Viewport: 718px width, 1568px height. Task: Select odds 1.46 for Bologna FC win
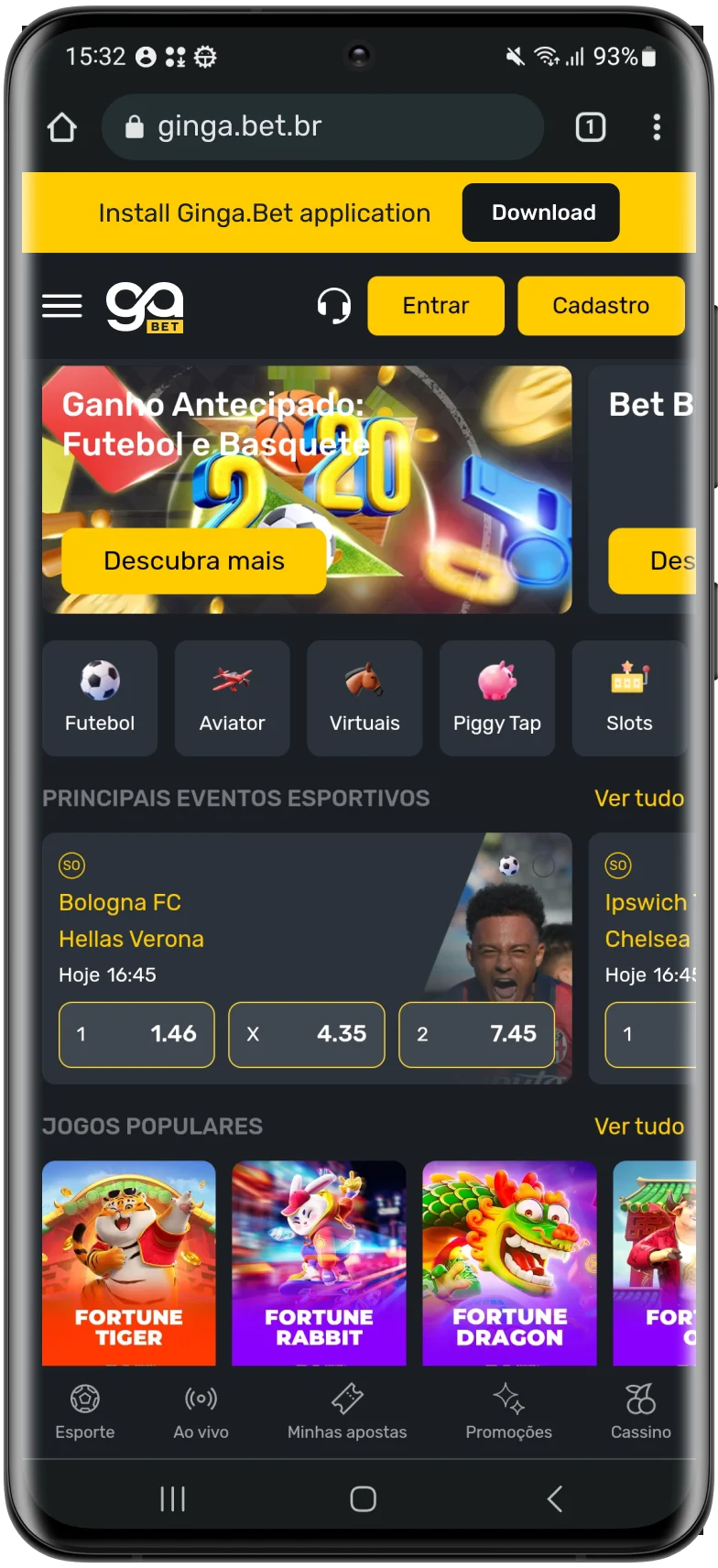(x=136, y=1034)
